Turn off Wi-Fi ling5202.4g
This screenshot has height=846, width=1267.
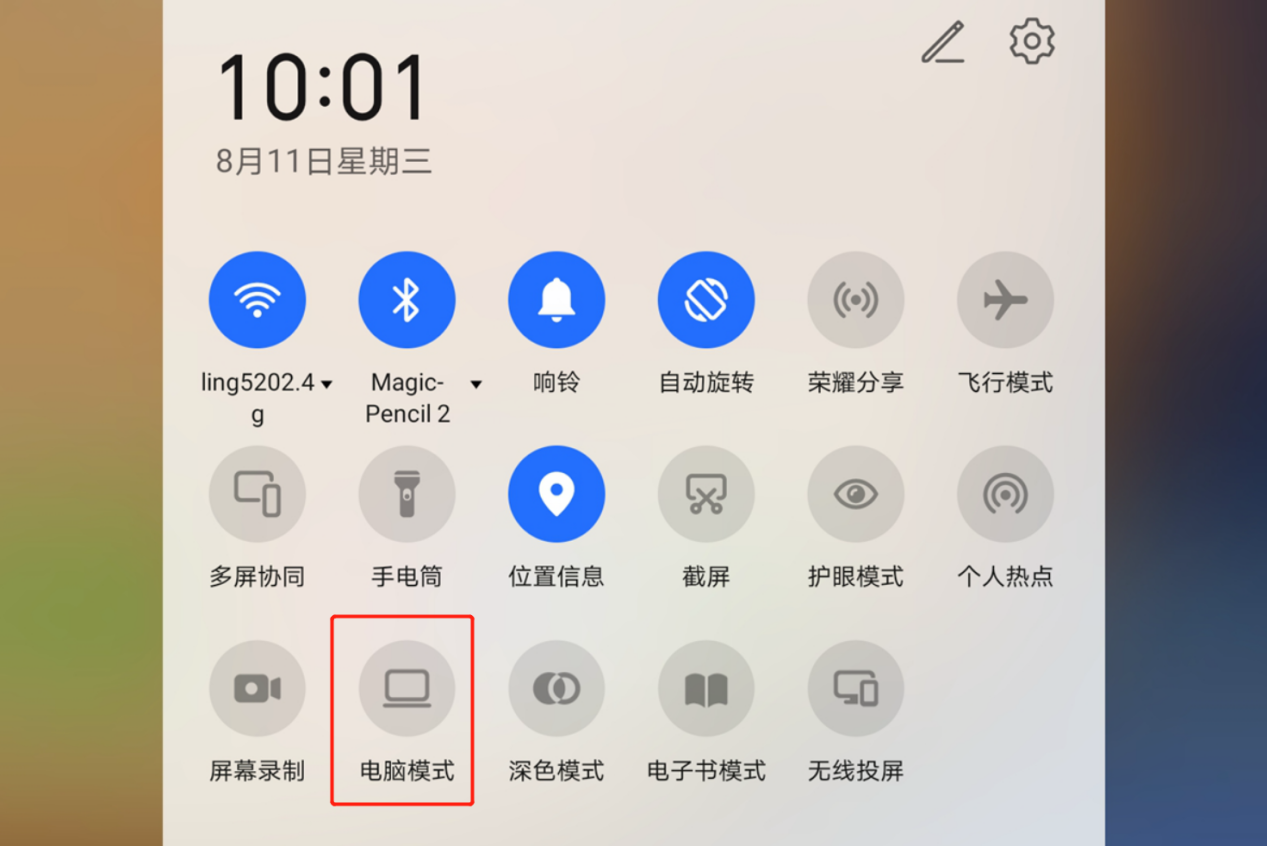(257, 300)
